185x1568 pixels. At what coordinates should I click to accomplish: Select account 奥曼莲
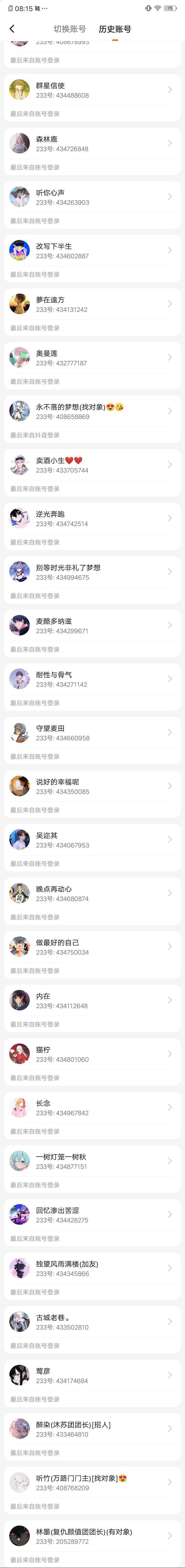92,357
